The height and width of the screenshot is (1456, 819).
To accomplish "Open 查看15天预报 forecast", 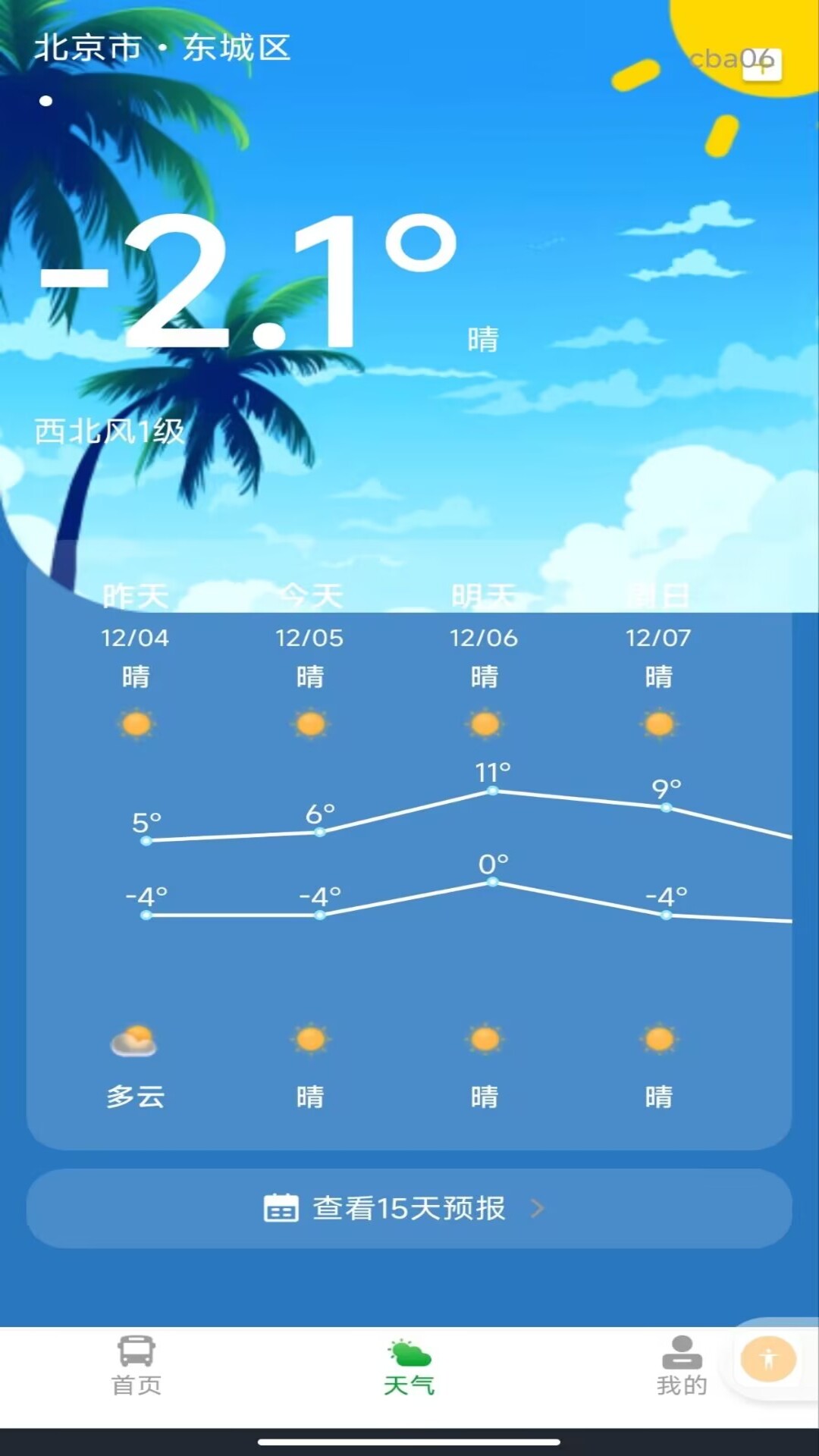I will click(409, 1208).
